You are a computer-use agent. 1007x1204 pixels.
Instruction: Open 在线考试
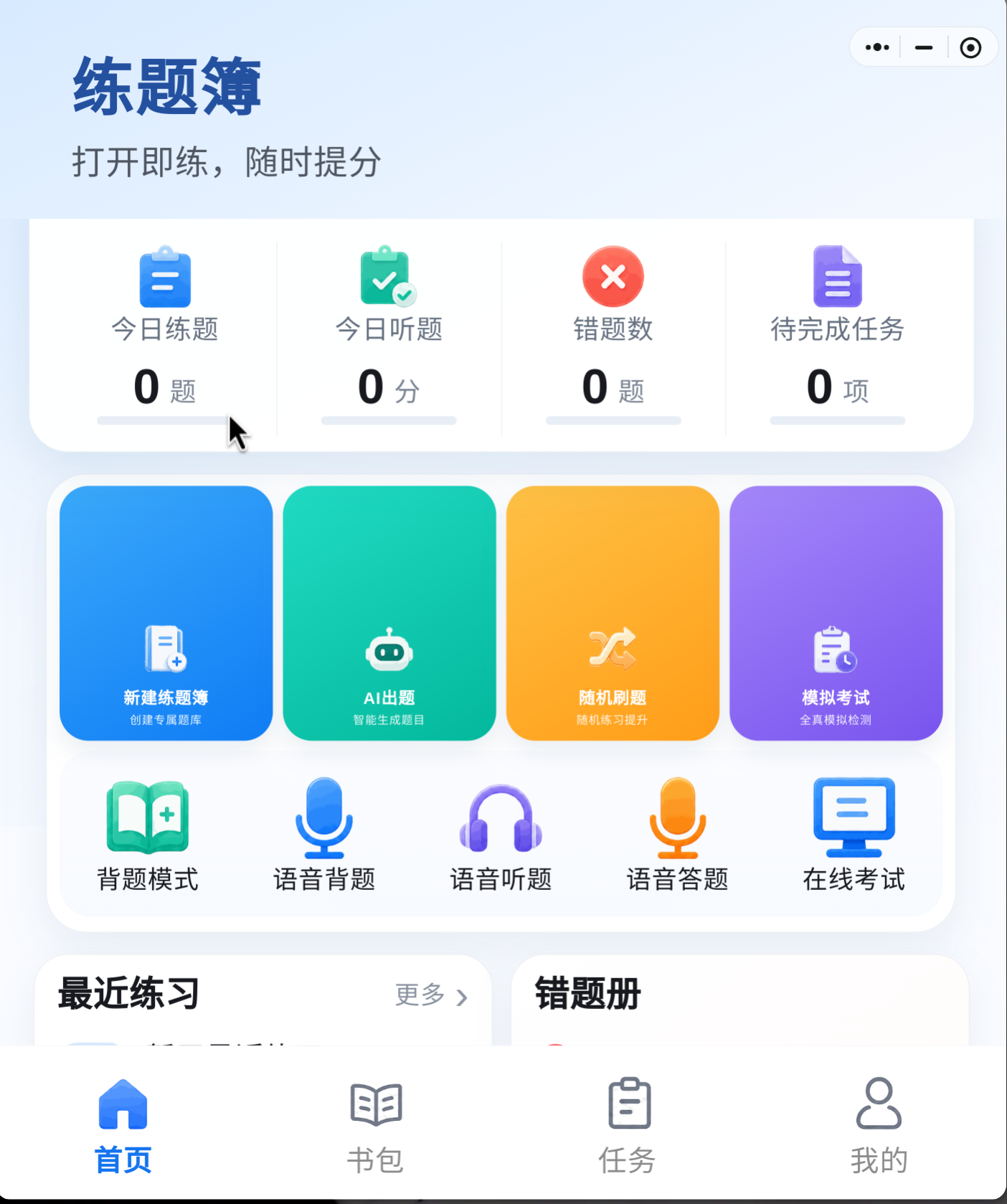[854, 835]
